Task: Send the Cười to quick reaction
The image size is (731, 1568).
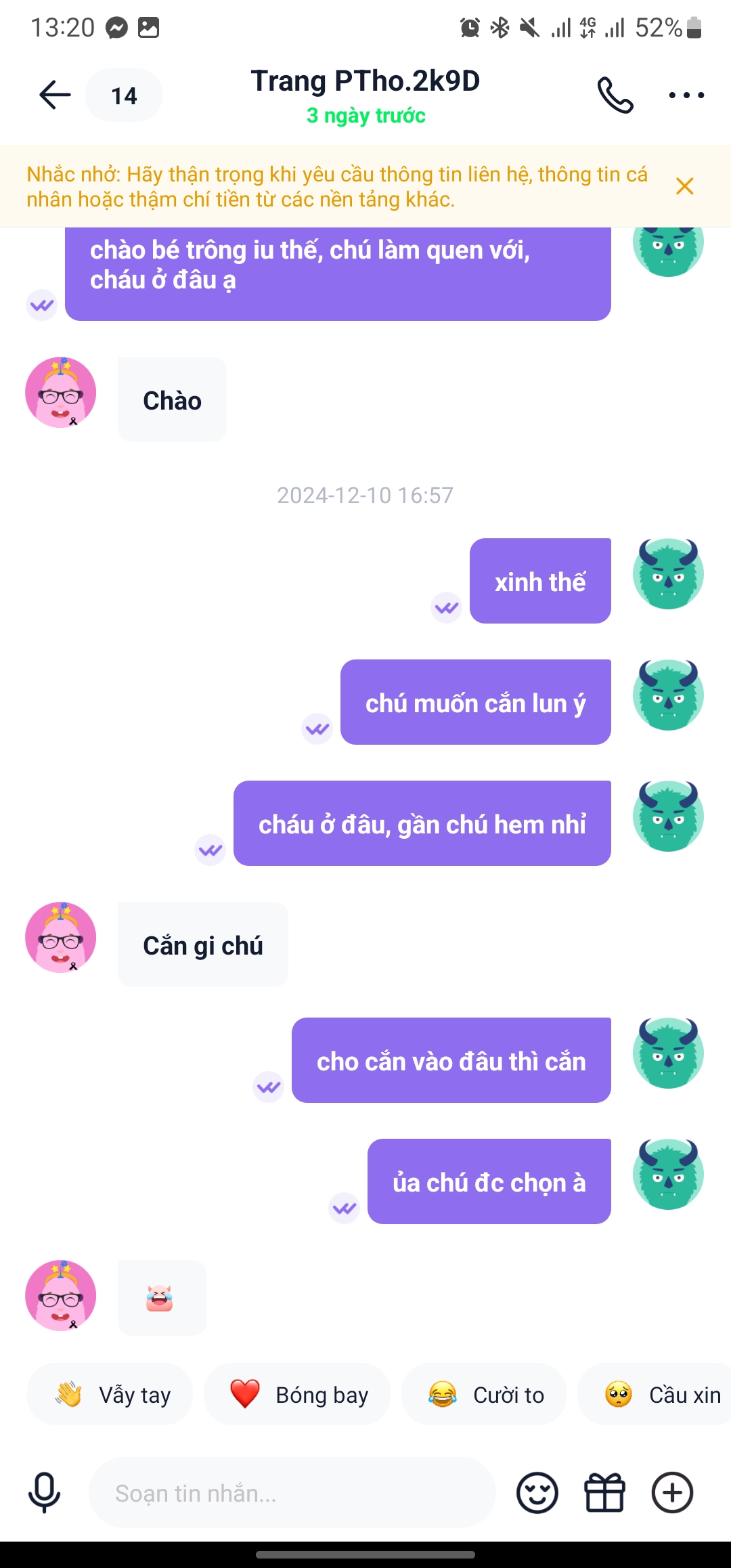Action: 484,1395
